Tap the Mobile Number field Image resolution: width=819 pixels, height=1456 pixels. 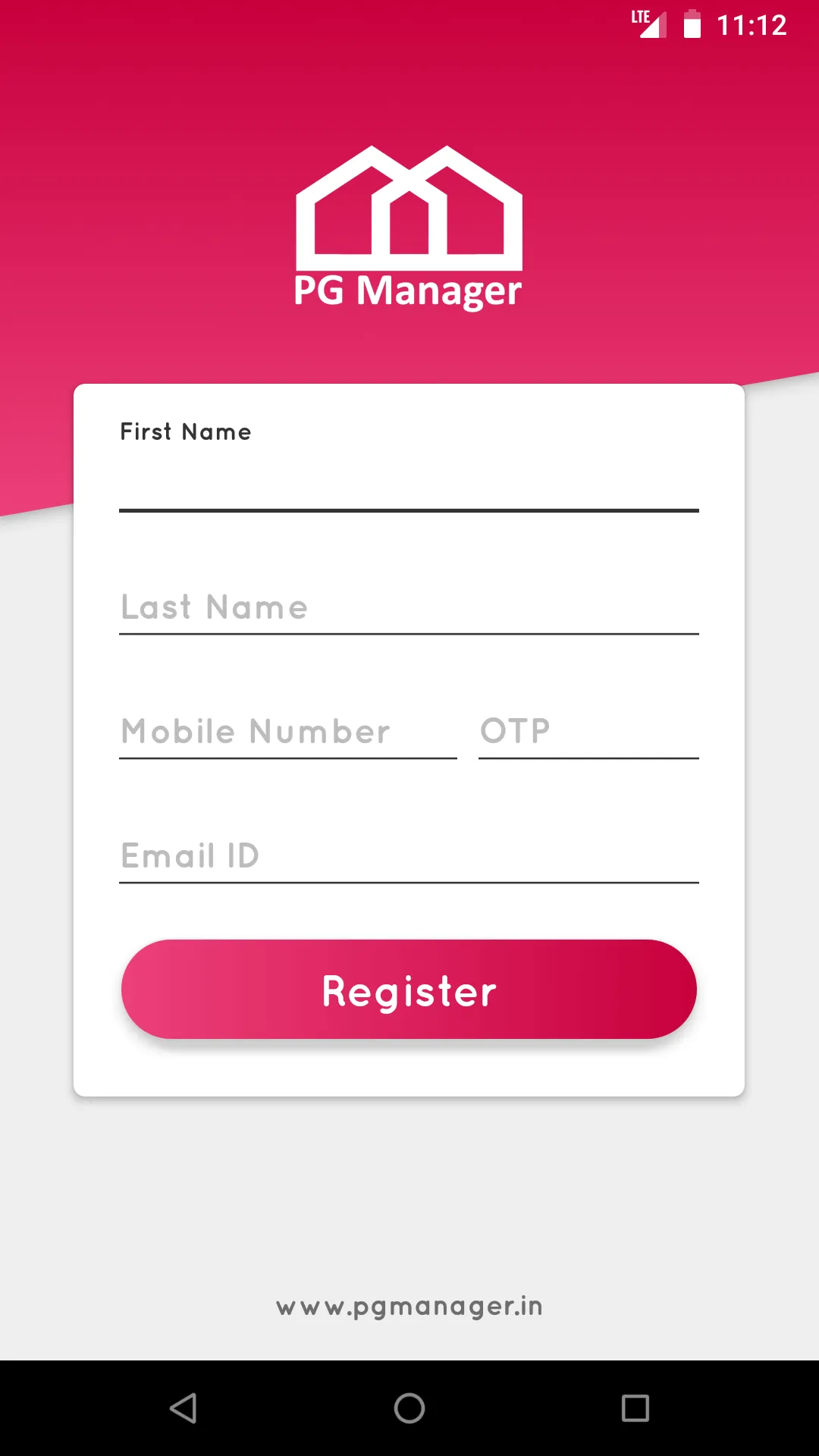click(288, 733)
